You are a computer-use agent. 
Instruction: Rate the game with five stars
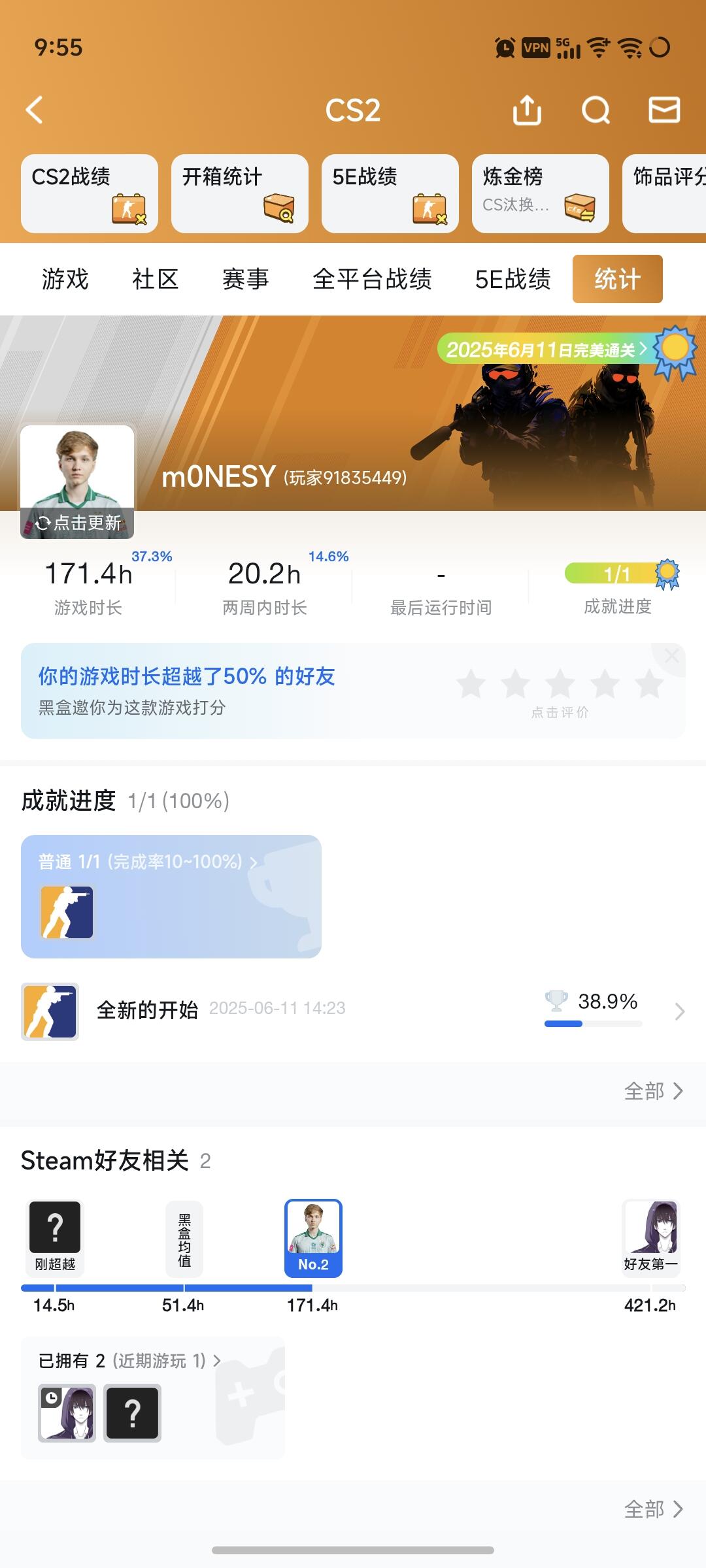pyautogui.click(x=650, y=683)
